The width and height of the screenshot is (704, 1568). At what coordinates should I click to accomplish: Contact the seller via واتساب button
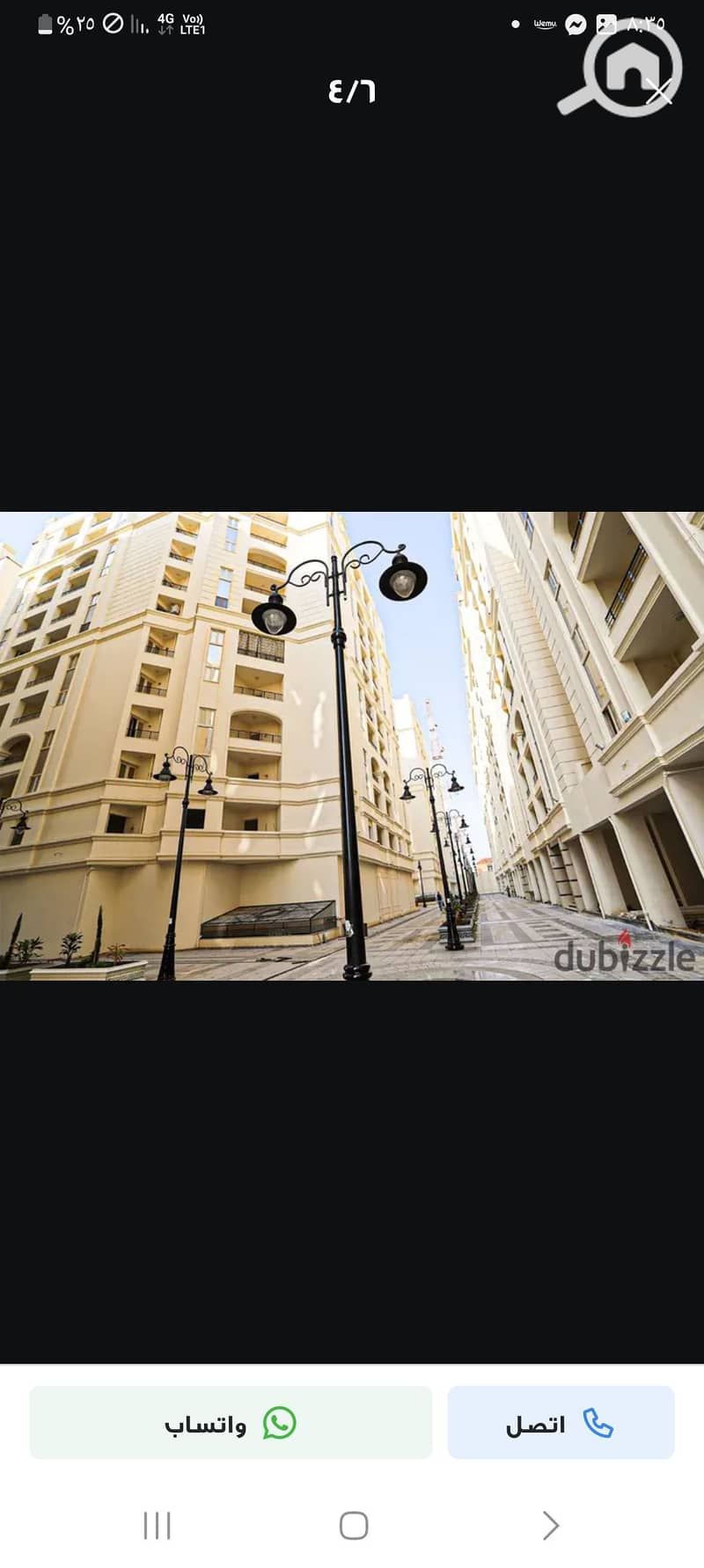(231, 1422)
